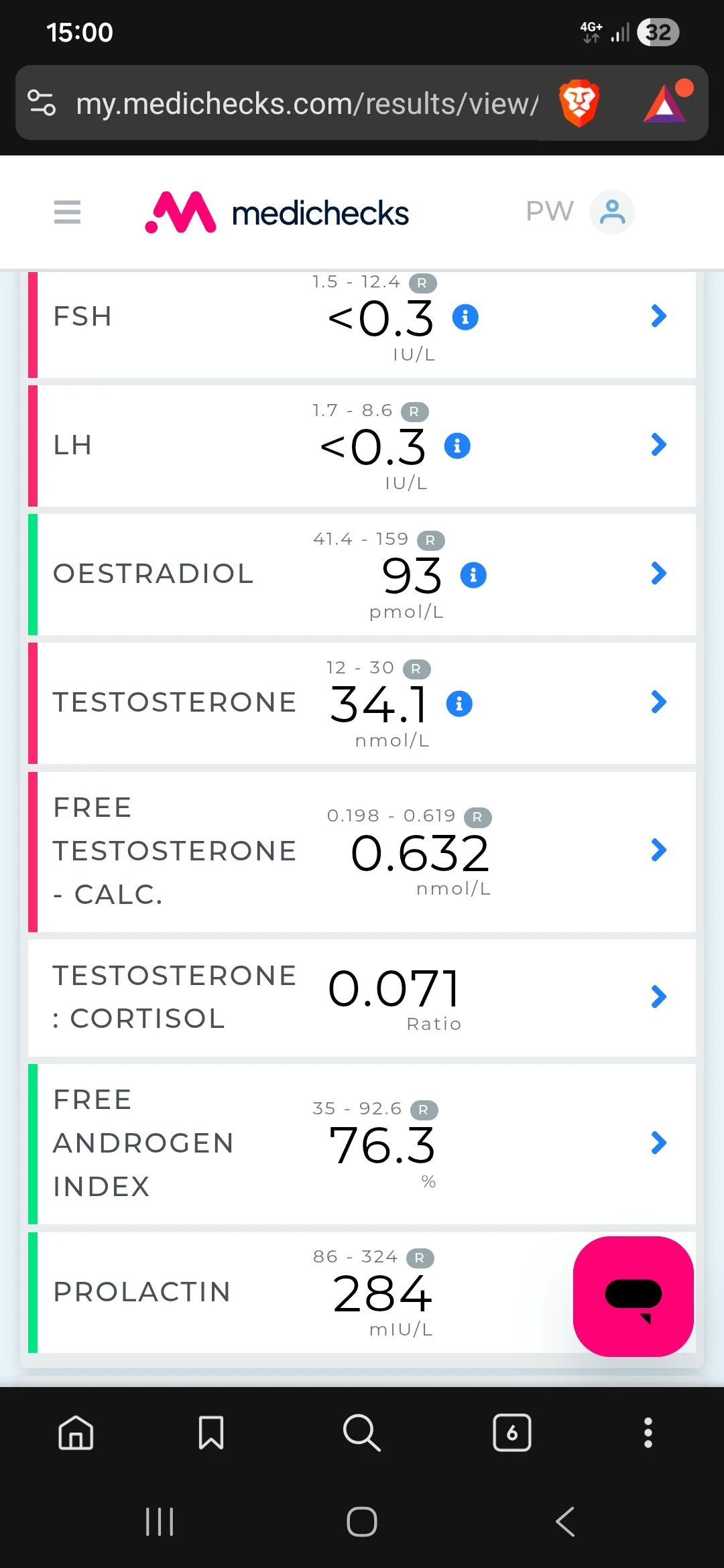View info for FSH result

pos(465,317)
